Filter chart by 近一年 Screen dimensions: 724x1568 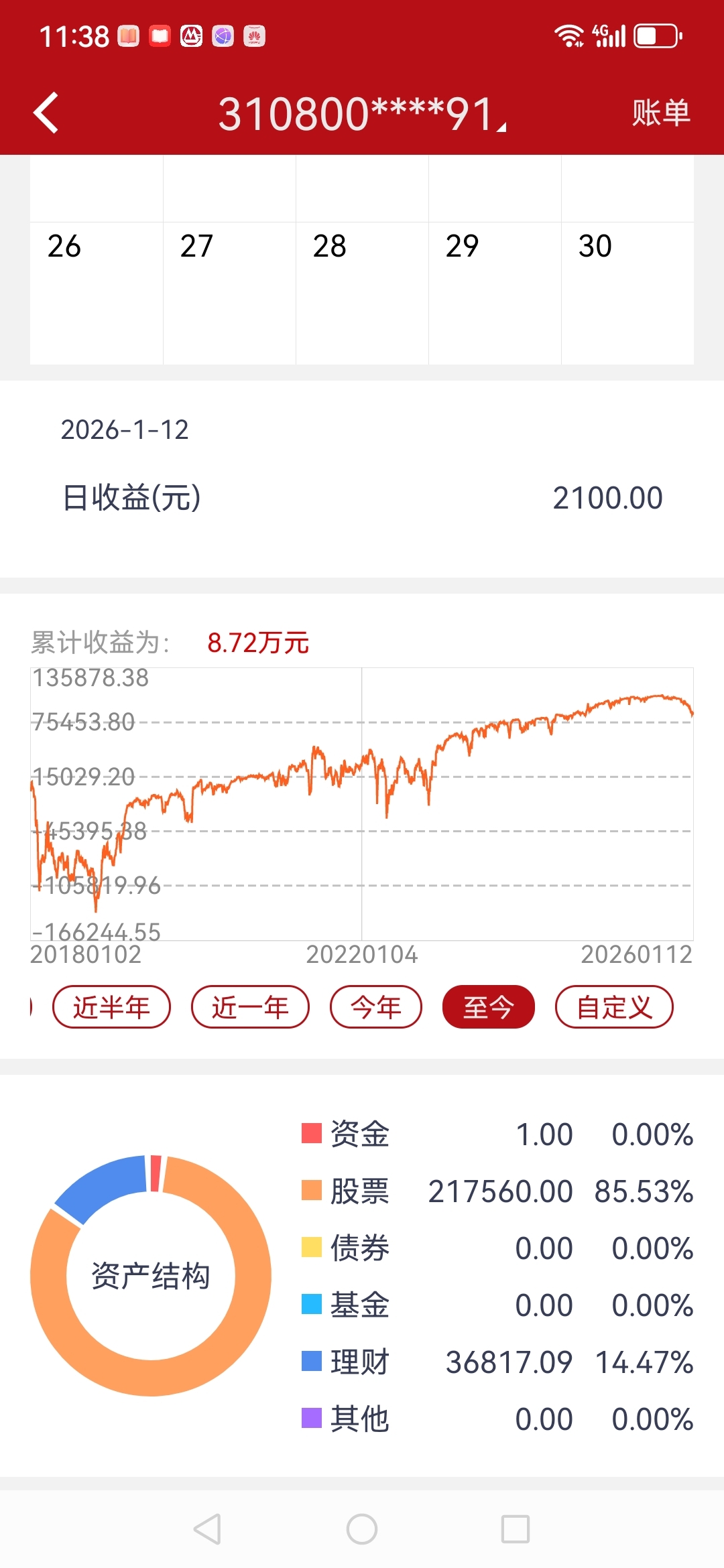click(250, 1006)
